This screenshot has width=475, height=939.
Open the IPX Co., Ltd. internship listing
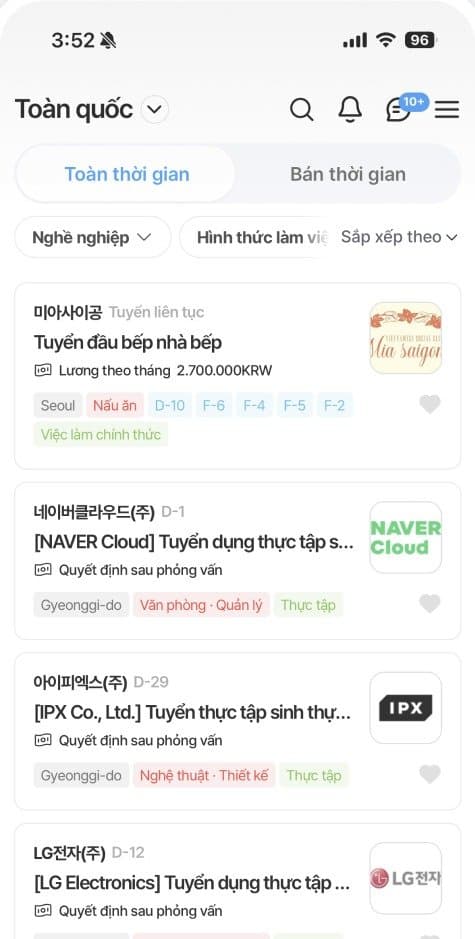pyautogui.click(x=237, y=731)
